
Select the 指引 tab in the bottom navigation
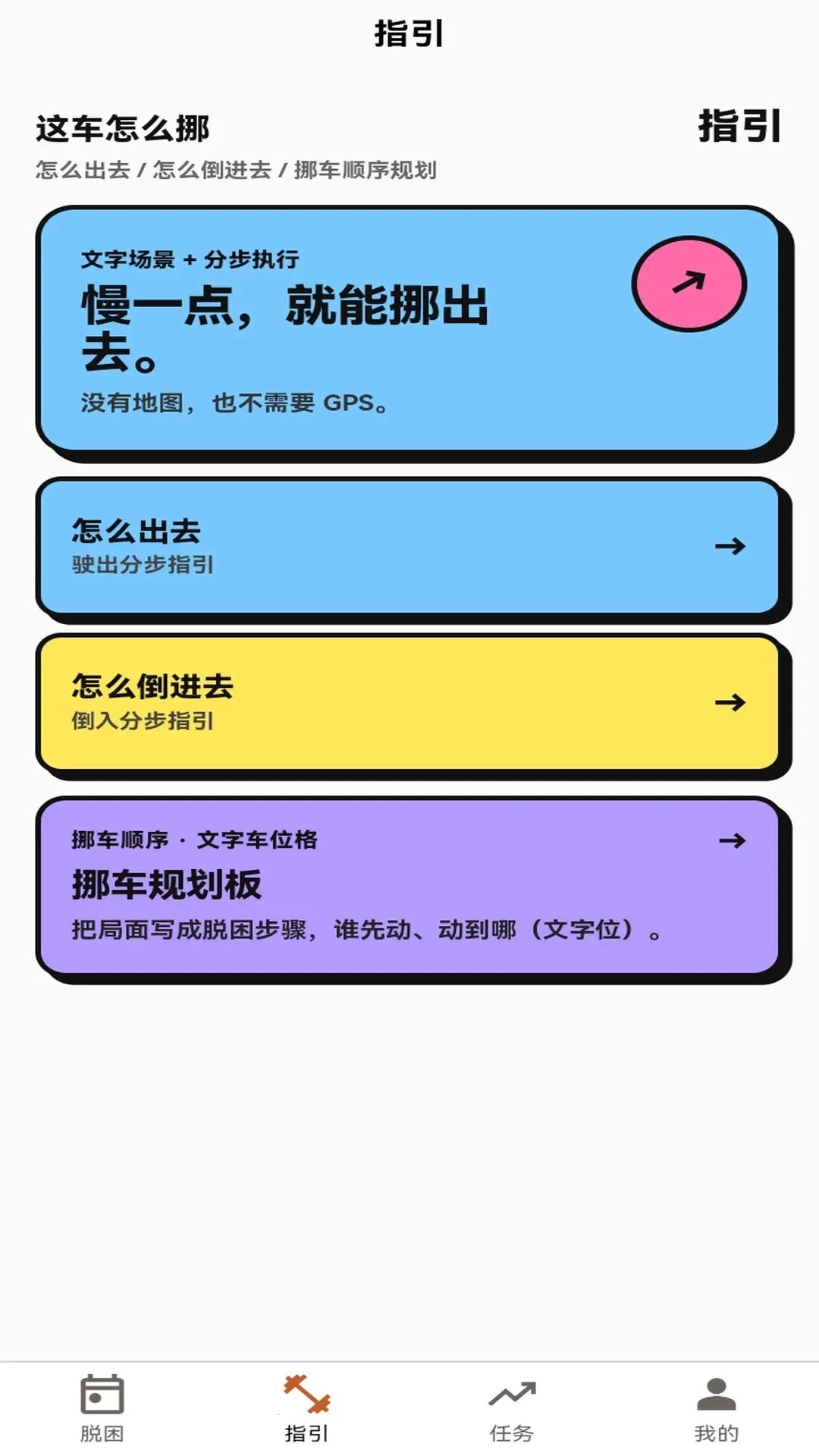pyautogui.click(x=307, y=1408)
